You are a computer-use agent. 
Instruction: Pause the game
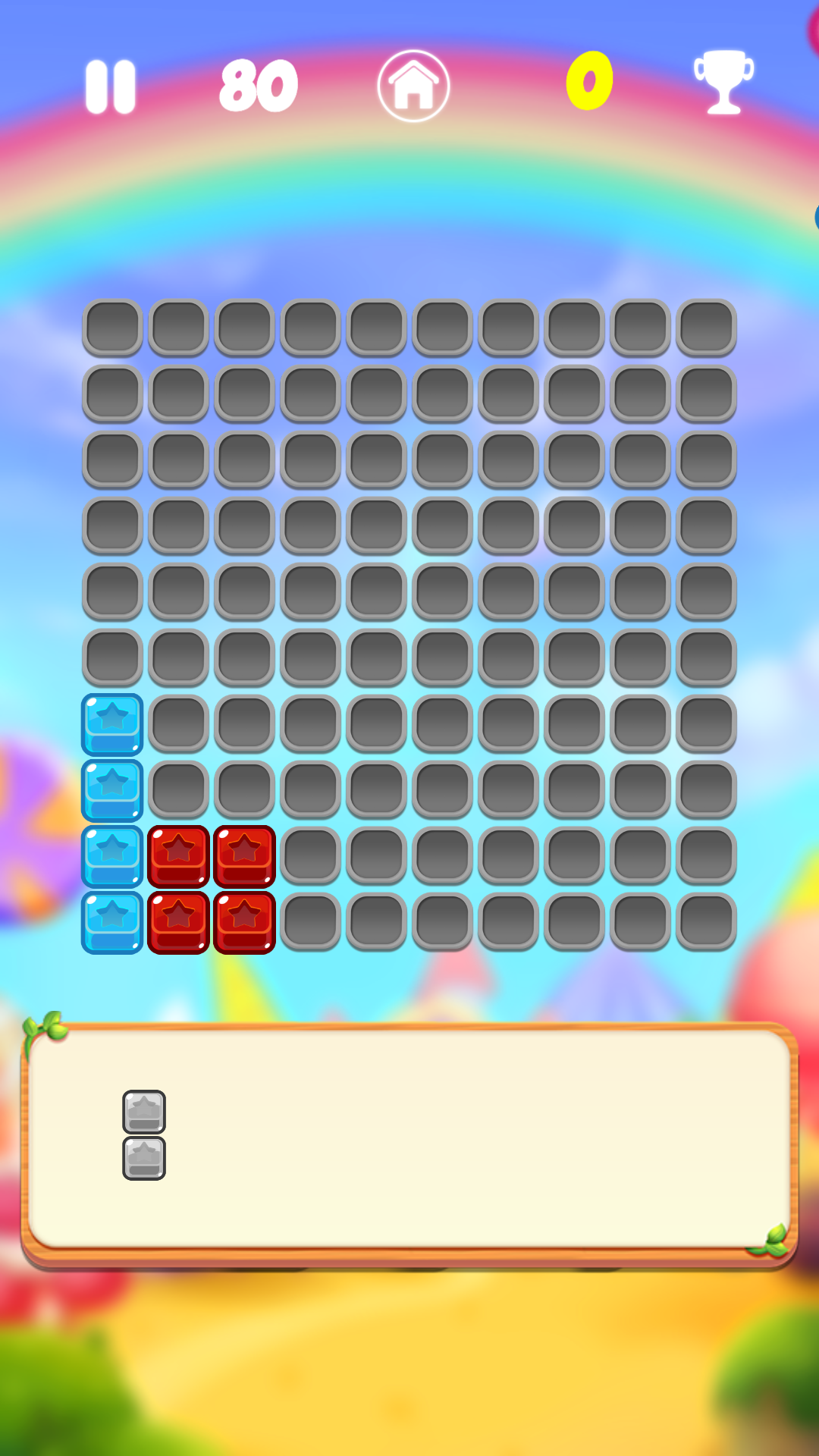[111, 86]
